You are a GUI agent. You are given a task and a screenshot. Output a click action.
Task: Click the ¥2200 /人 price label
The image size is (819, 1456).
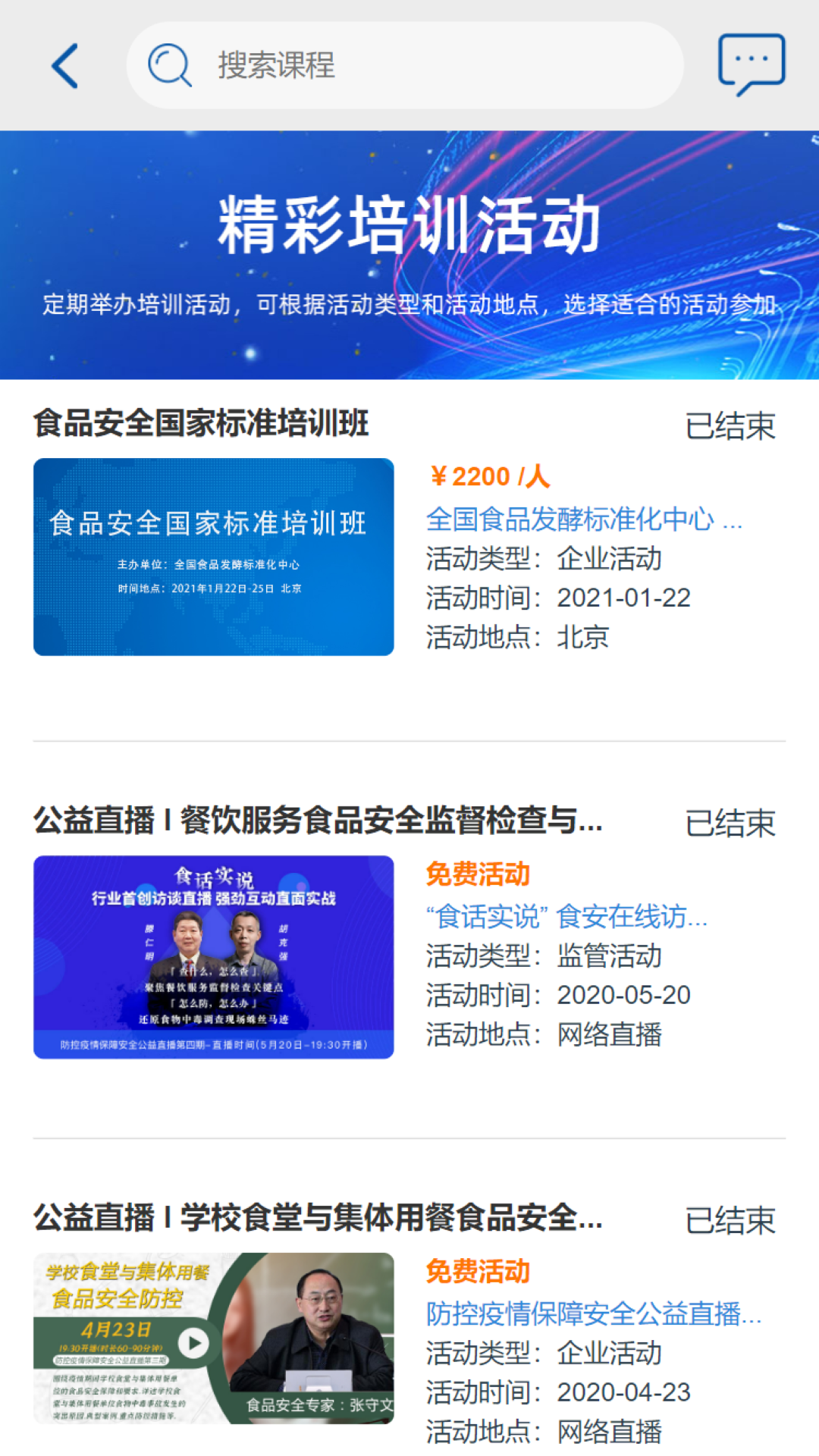488,476
